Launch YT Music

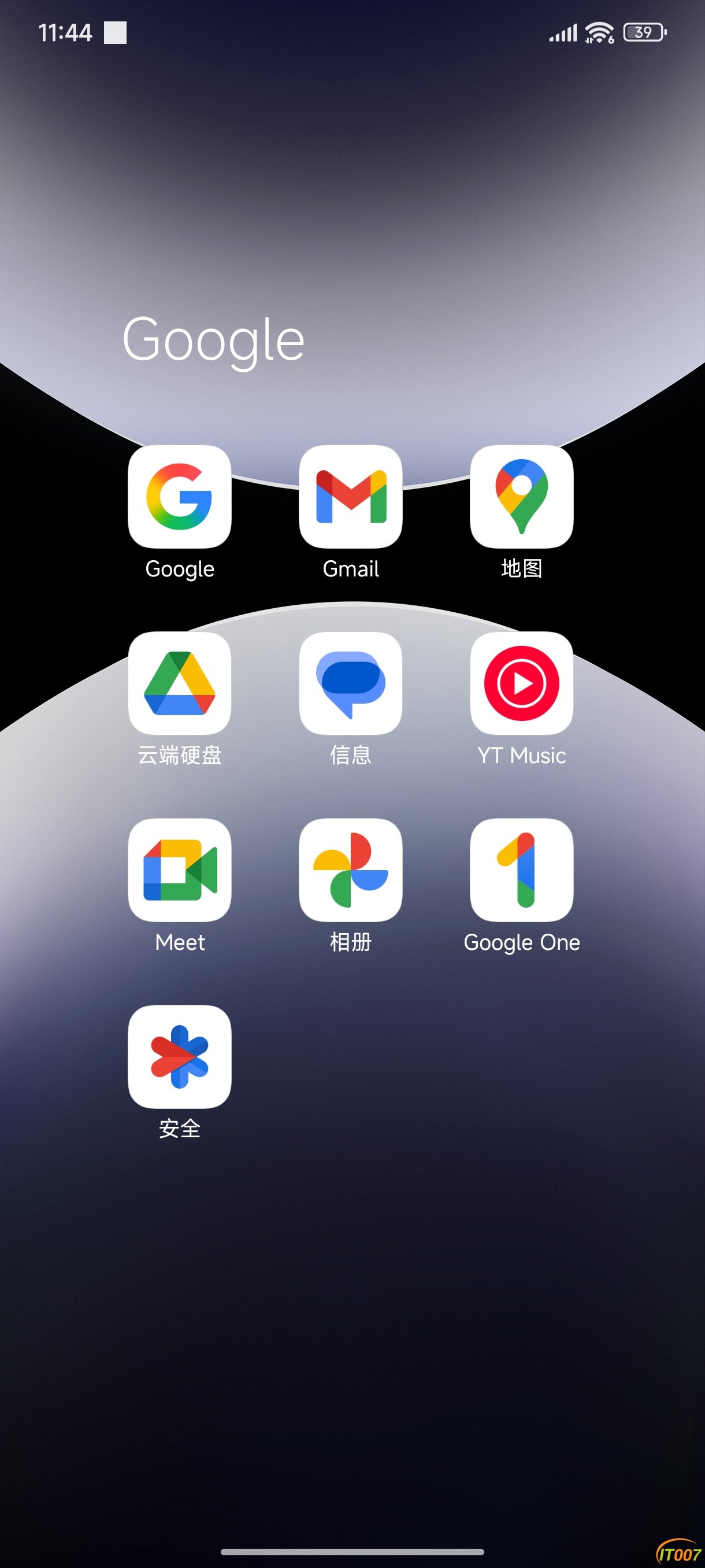521,683
